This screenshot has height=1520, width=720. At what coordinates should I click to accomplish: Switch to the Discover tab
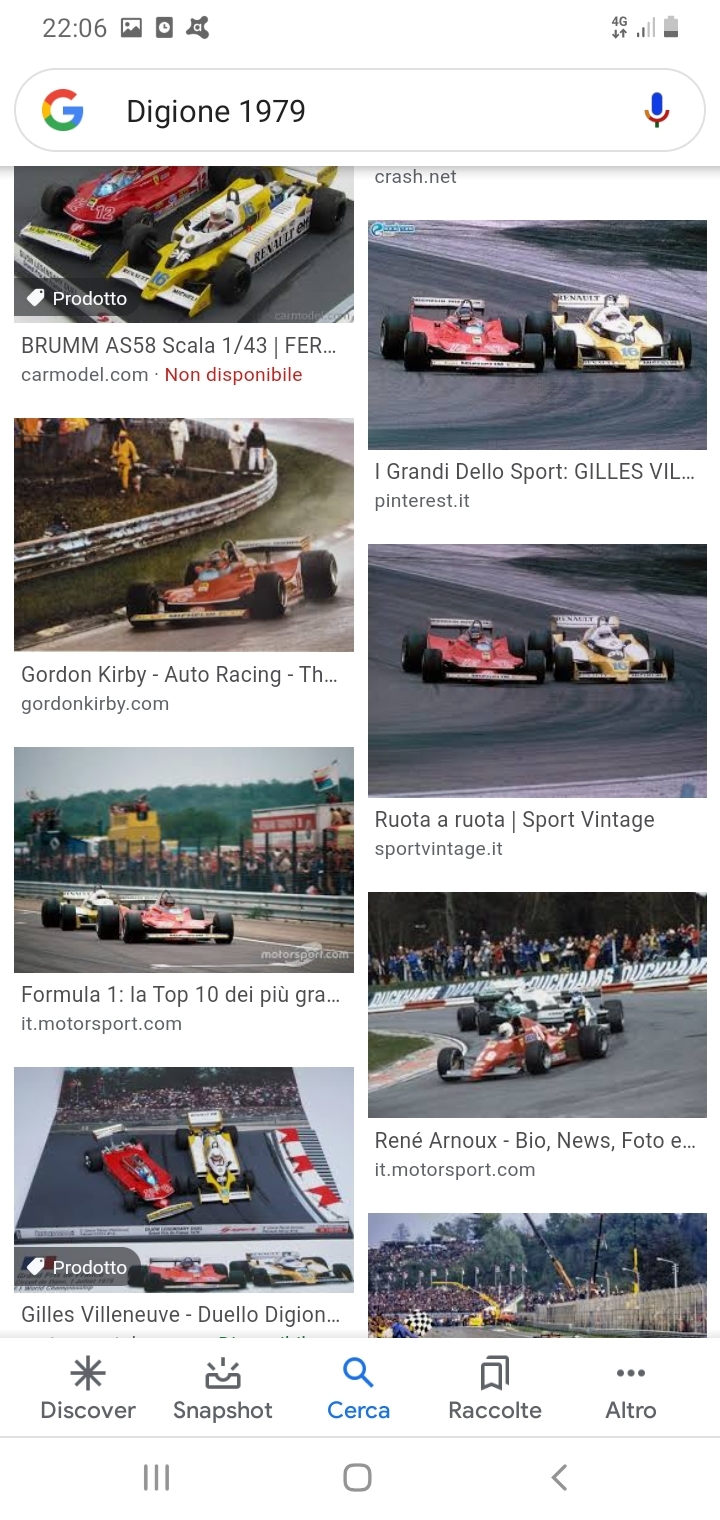coord(88,1389)
